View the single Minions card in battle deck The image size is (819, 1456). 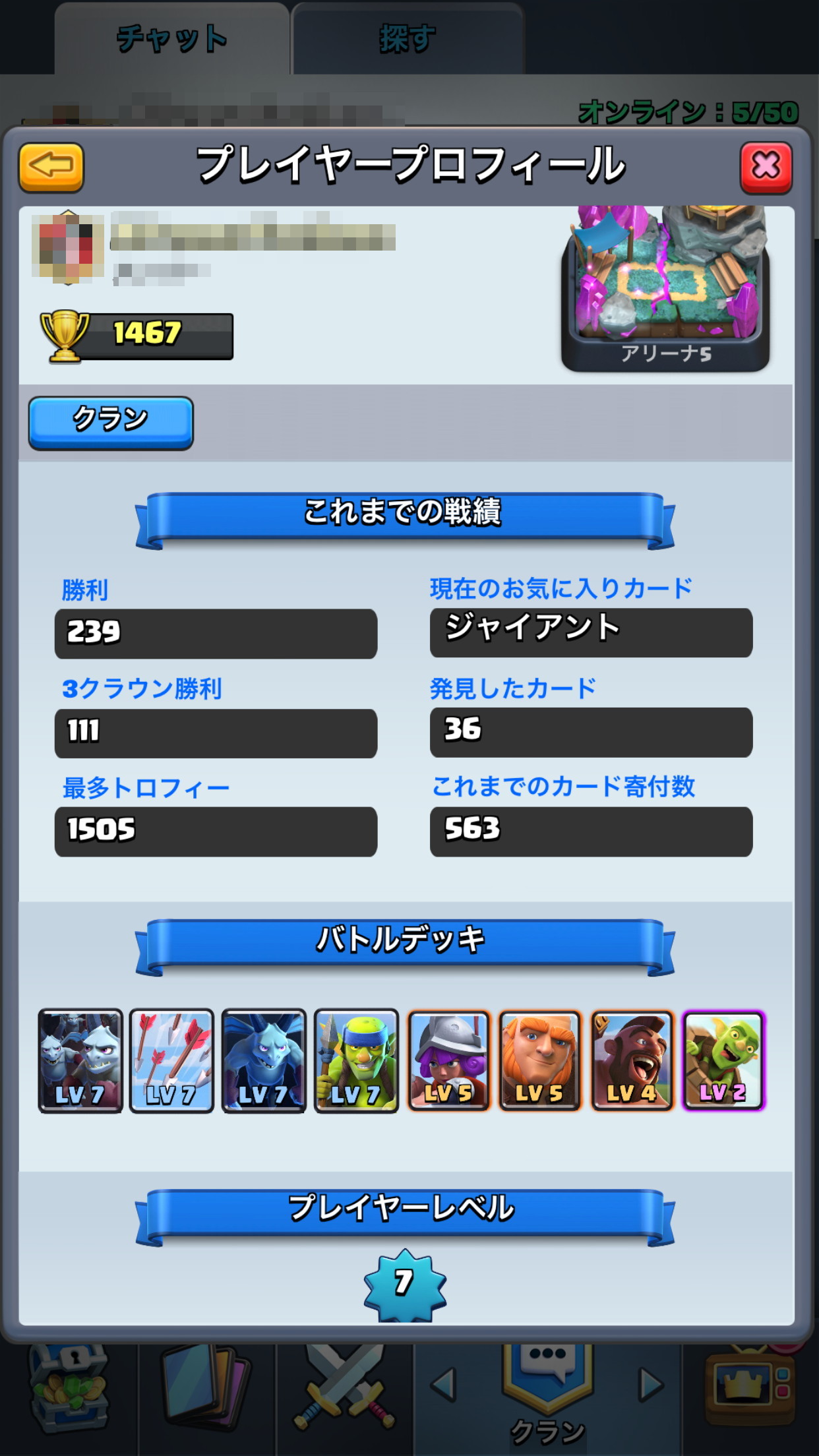pos(264,1060)
